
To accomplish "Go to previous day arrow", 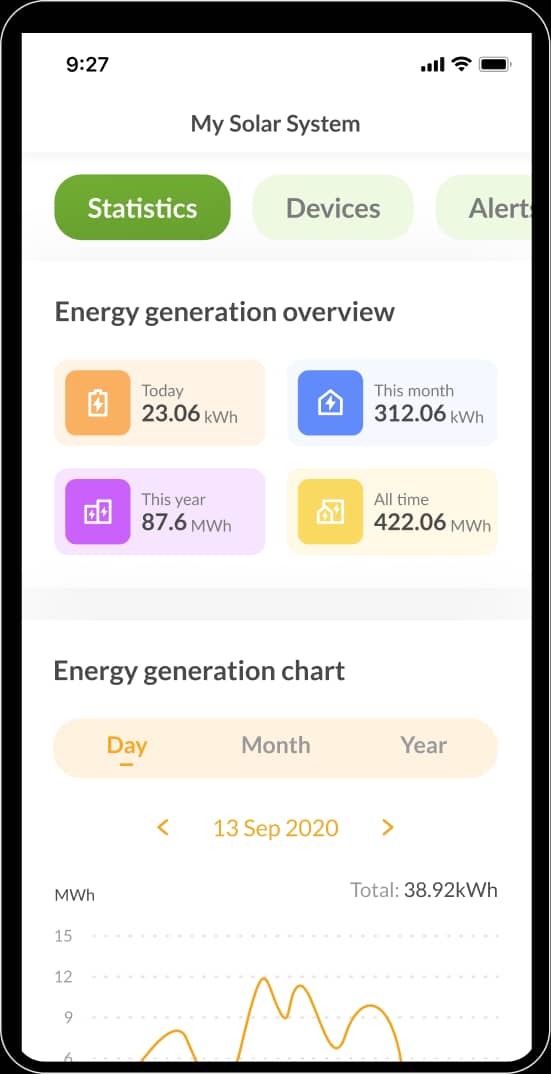I will click(x=162, y=827).
